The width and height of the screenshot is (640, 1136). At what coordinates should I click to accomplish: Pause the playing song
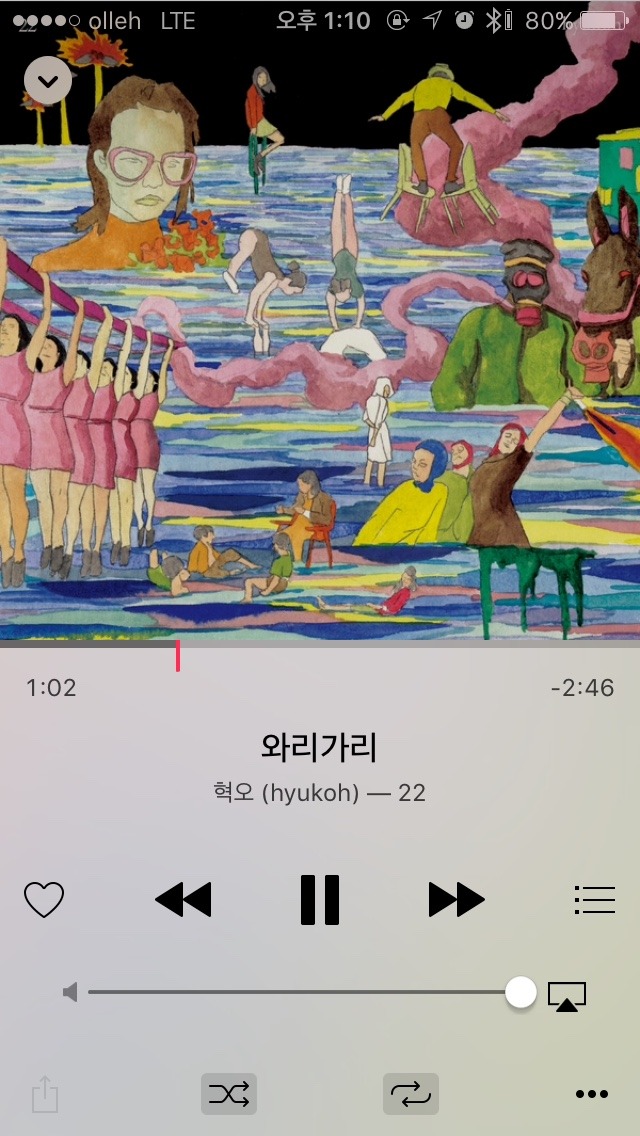320,900
